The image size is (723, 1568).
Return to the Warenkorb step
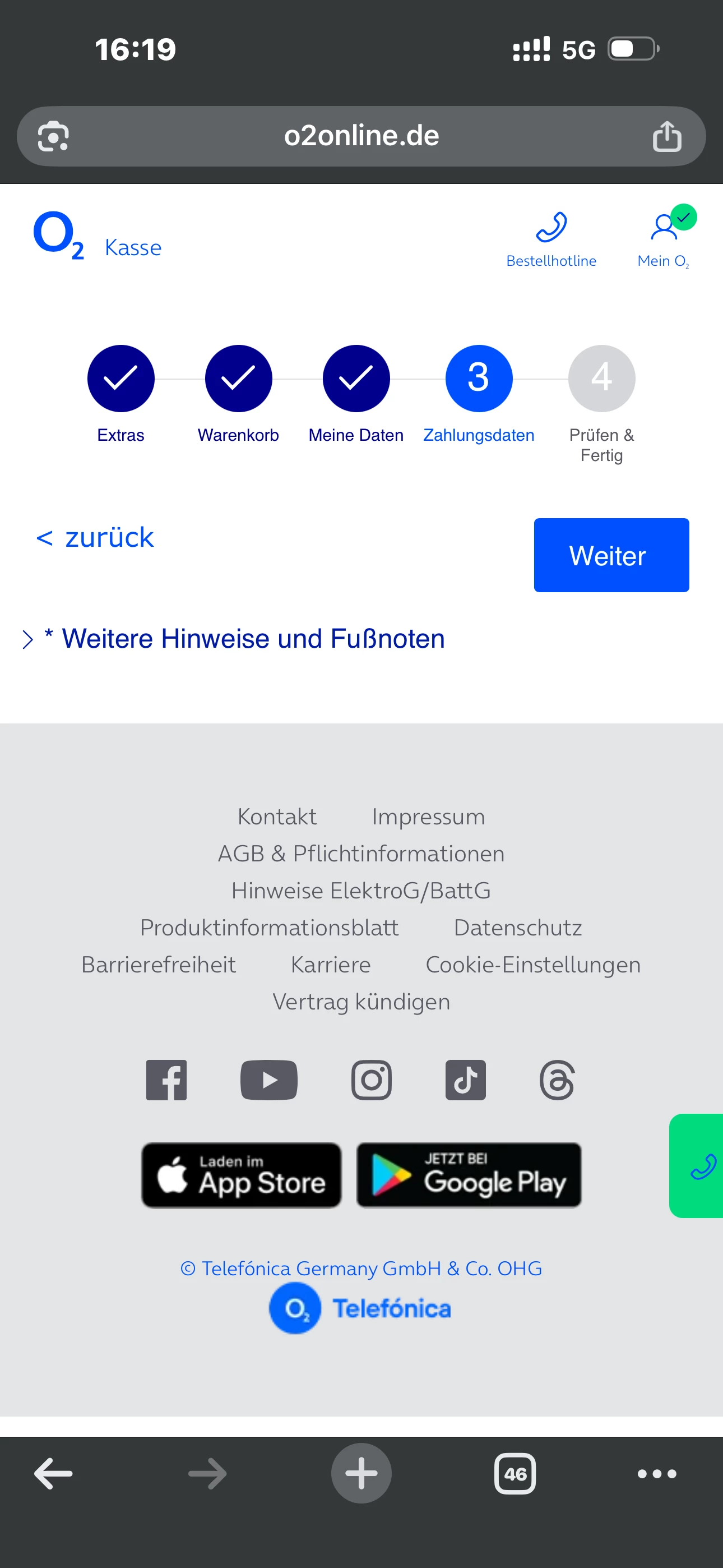[238, 379]
